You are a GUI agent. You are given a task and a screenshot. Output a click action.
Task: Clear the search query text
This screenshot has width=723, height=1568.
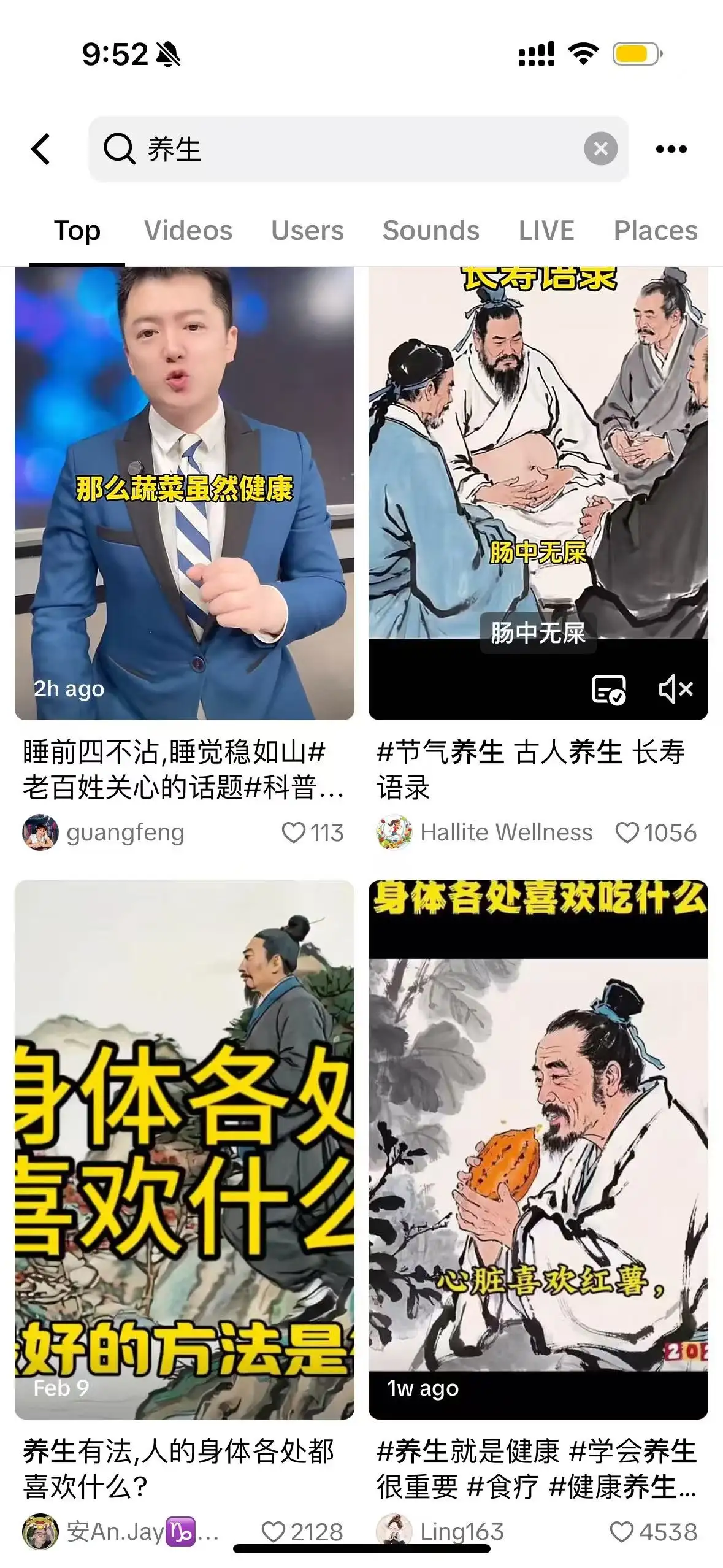(x=600, y=148)
